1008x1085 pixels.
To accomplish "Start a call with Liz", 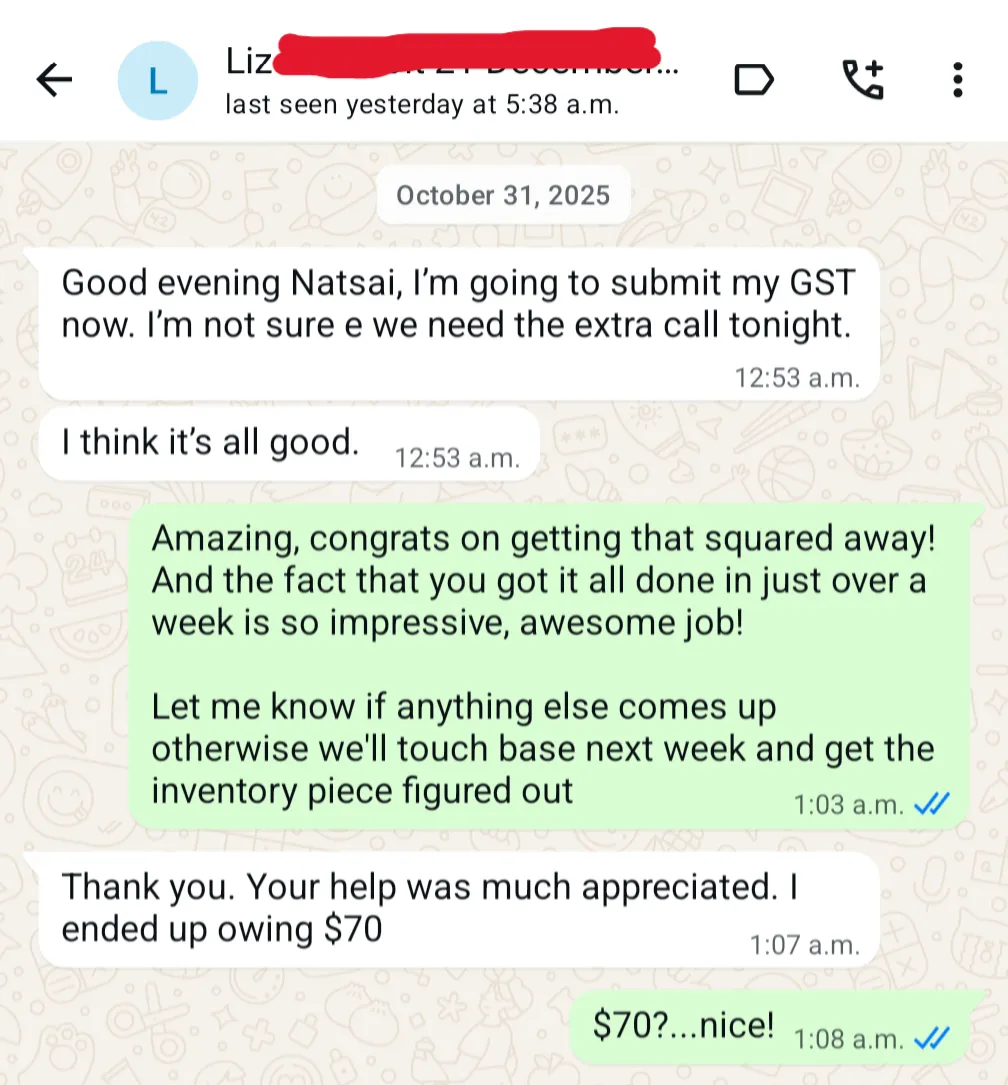I will (x=862, y=80).
